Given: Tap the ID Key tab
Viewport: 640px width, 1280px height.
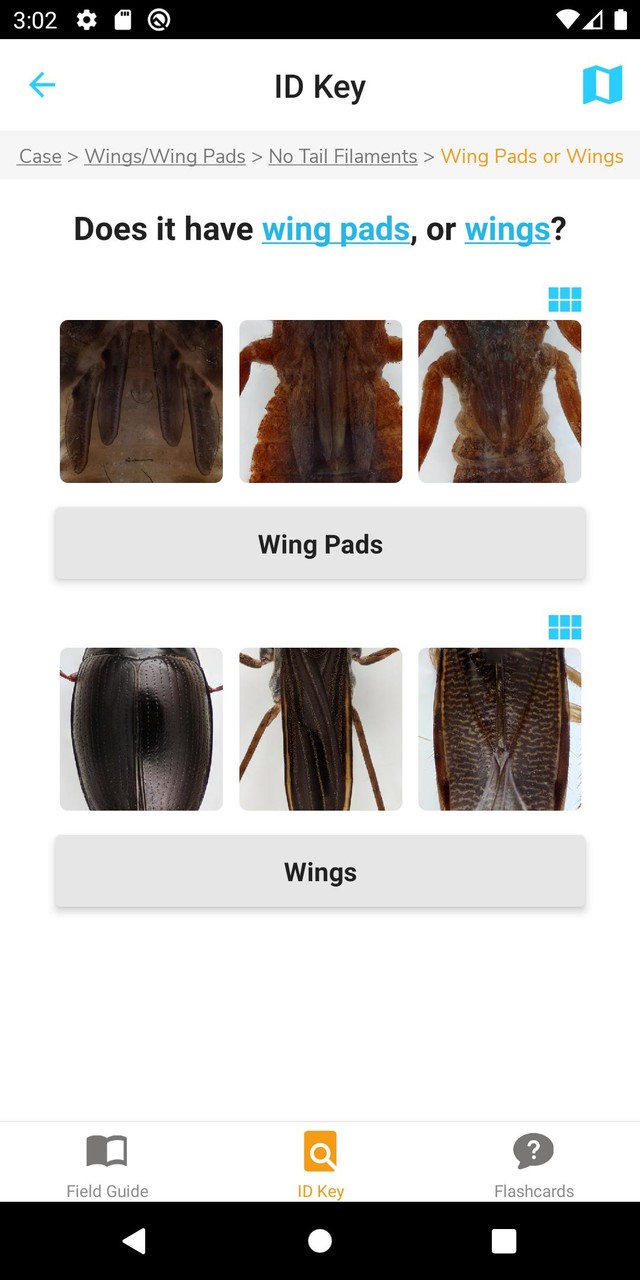Looking at the screenshot, I should 320,1164.
